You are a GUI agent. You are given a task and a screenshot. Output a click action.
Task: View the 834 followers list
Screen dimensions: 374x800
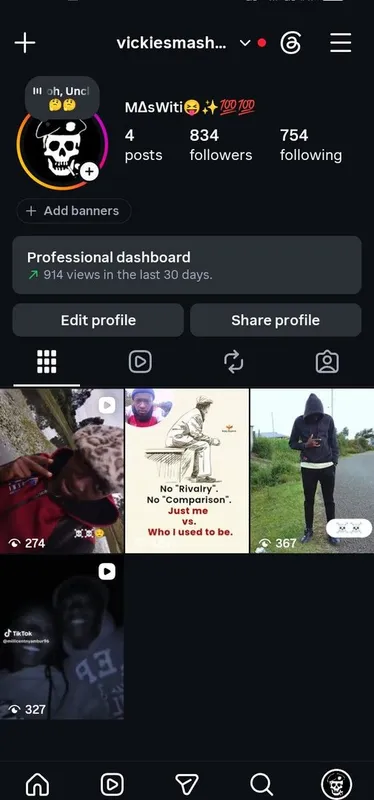[220, 145]
